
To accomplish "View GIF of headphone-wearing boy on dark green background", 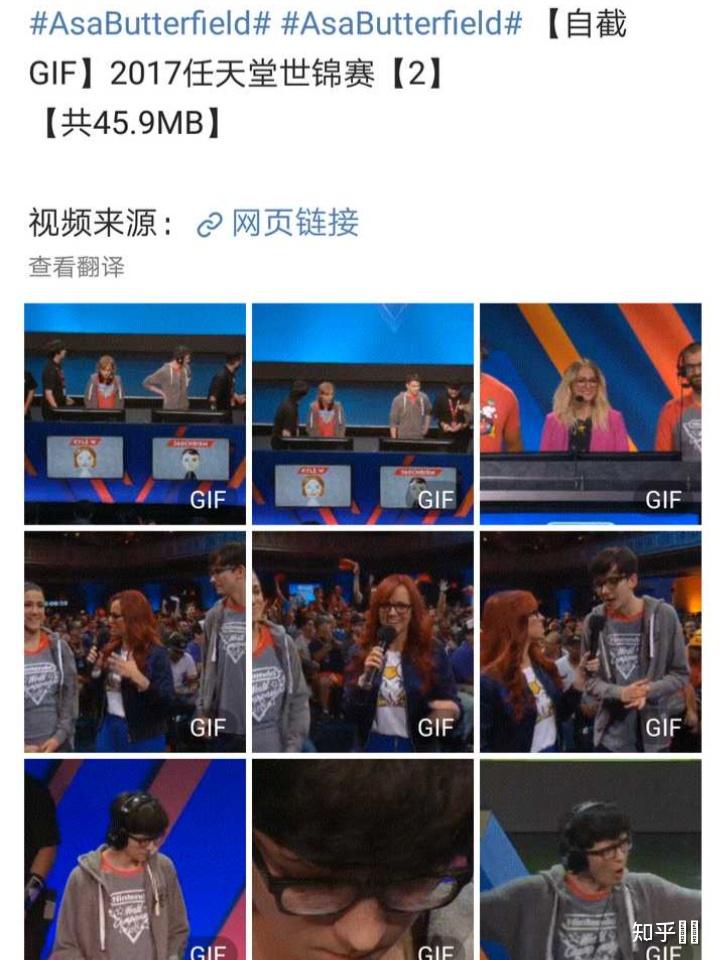I will click(590, 858).
